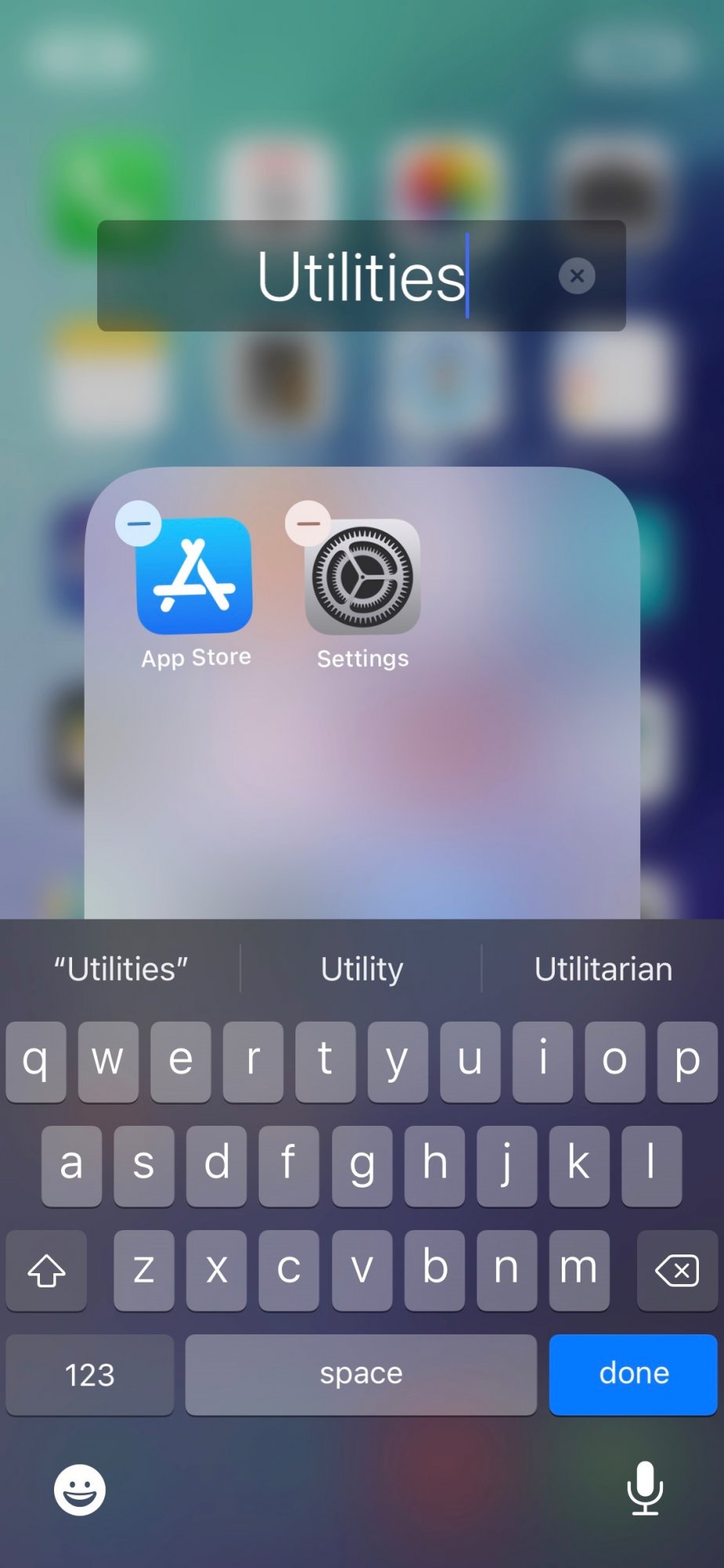Choose the "Utilities" keyboard suggestion
The height and width of the screenshot is (1568, 724).
(x=121, y=969)
